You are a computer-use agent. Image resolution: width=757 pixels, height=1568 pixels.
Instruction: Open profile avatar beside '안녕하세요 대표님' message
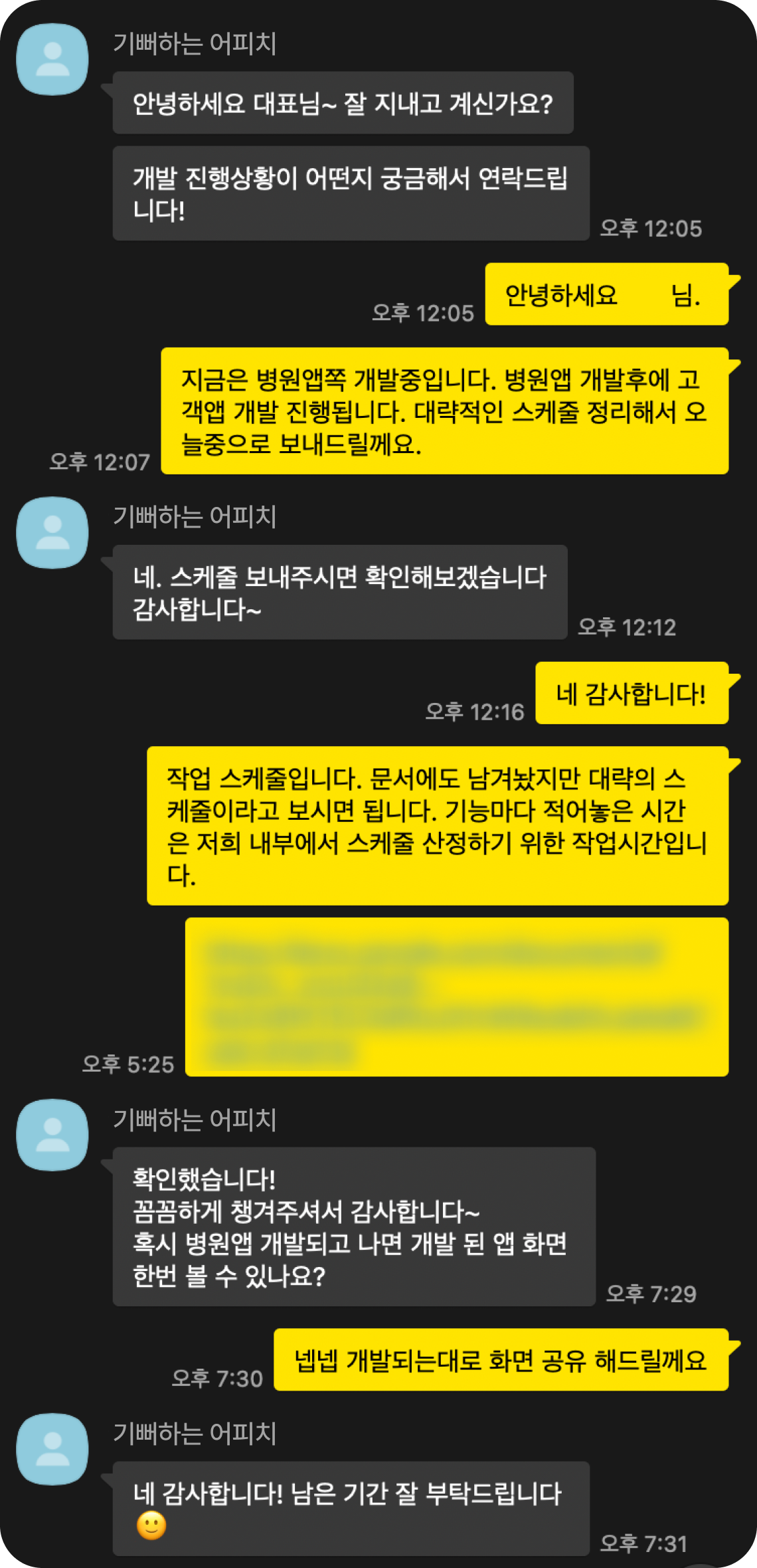point(52,60)
